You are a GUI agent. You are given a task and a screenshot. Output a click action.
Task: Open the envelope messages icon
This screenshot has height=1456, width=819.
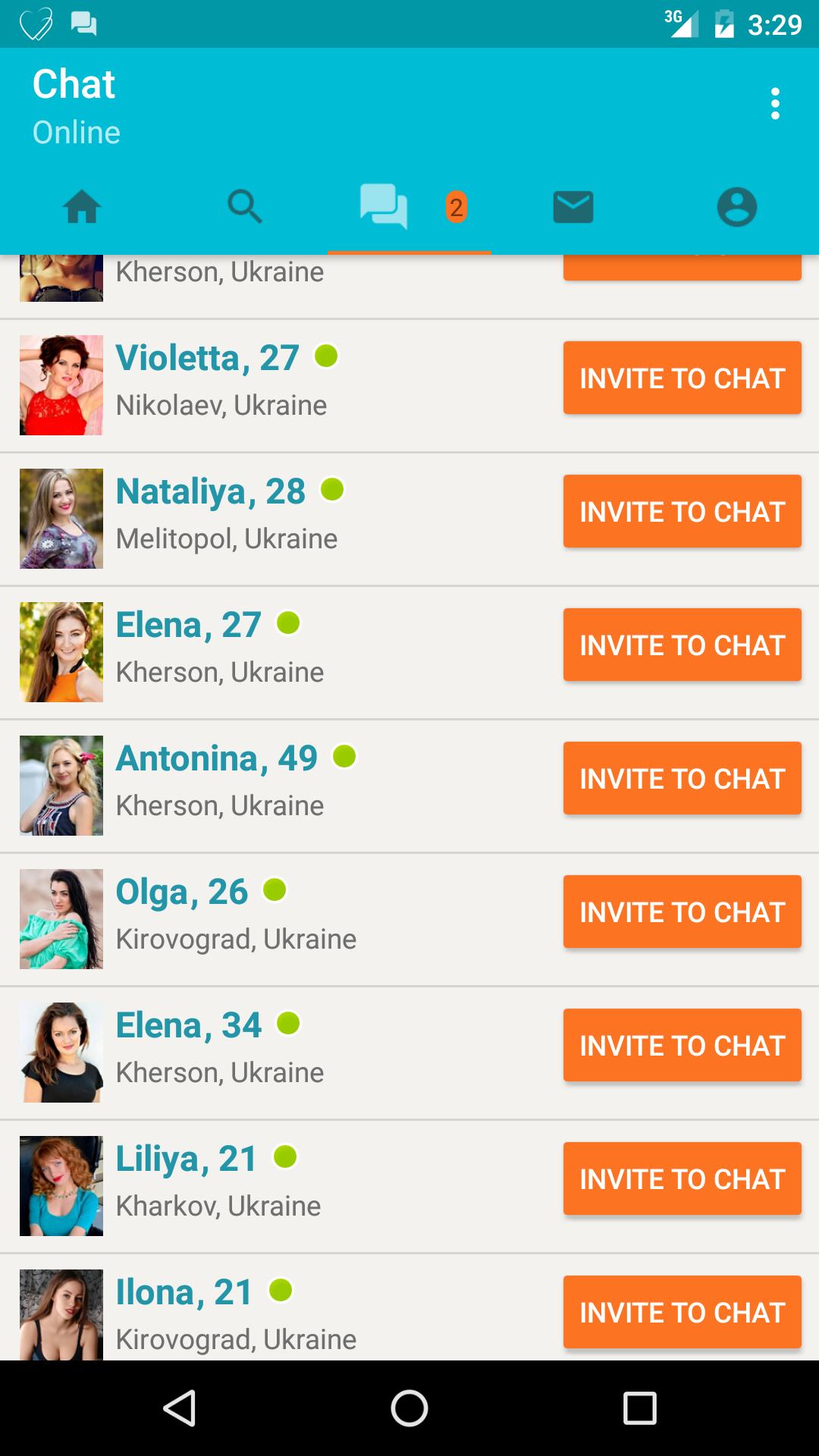point(573,206)
